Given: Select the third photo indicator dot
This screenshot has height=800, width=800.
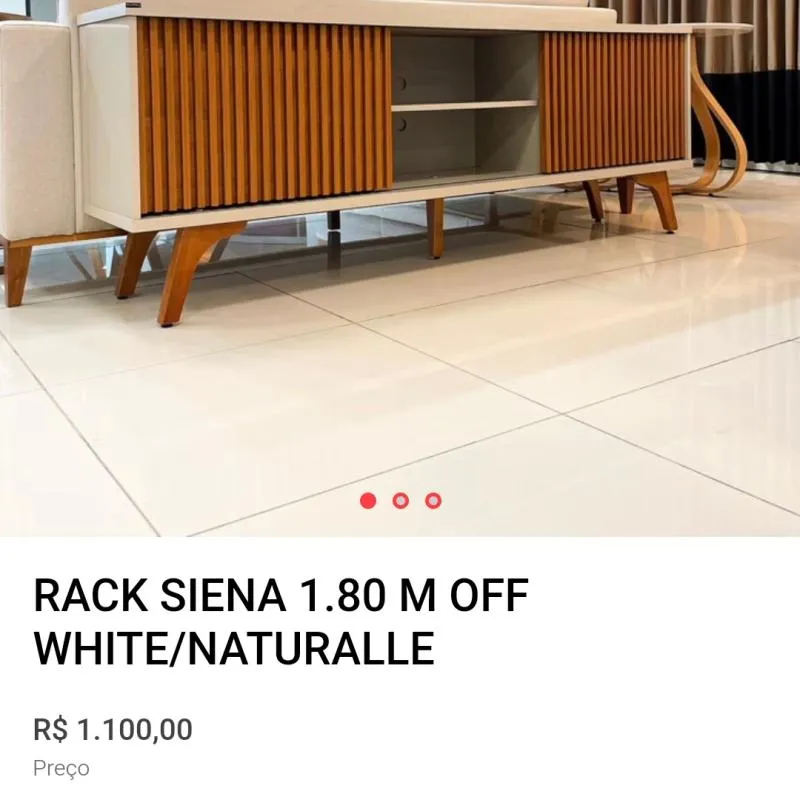Looking at the screenshot, I should tap(433, 500).
